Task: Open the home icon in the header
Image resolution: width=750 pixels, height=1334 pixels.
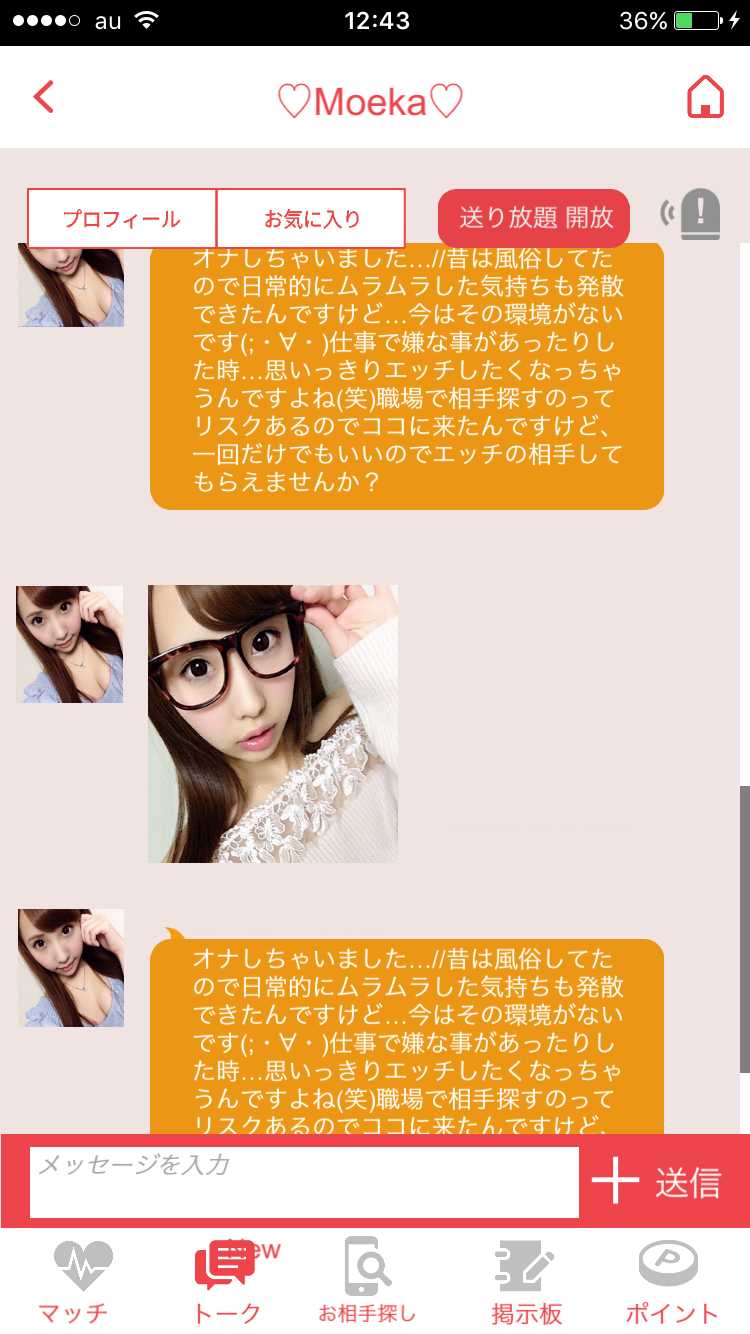Action: pos(705,98)
